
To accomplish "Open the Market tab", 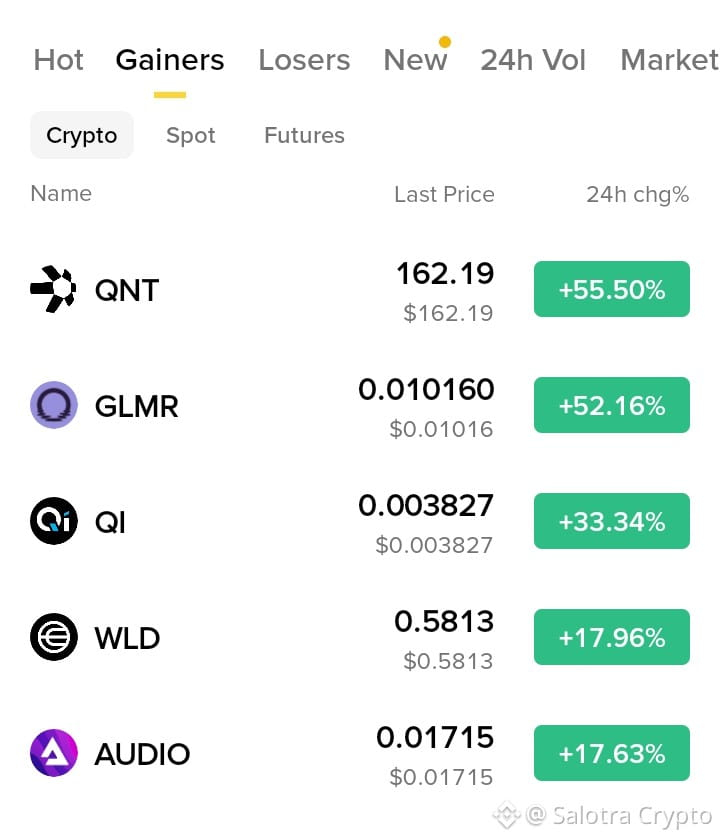I will point(670,59).
